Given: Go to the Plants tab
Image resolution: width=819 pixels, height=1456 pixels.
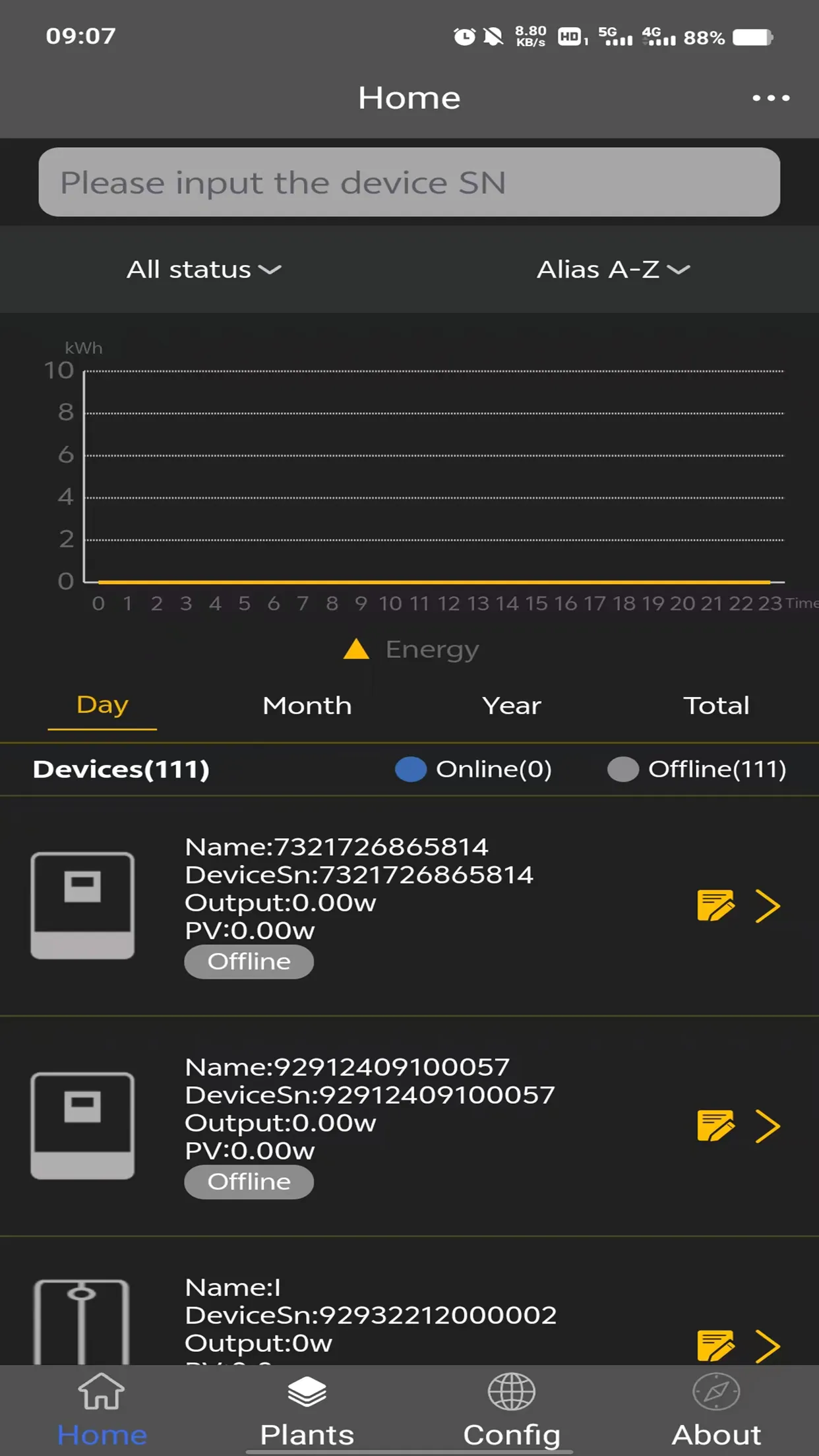Looking at the screenshot, I should pyautogui.click(x=307, y=1411).
